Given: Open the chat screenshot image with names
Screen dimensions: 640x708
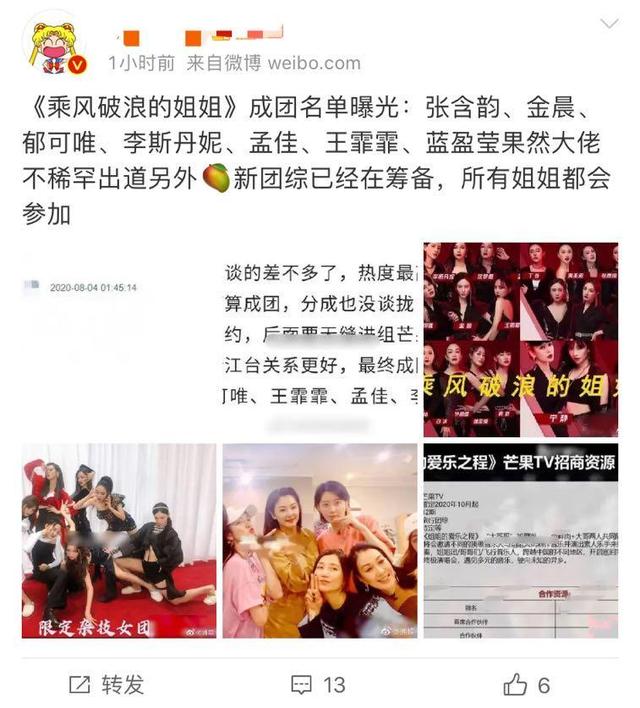Looking at the screenshot, I should [319, 338].
